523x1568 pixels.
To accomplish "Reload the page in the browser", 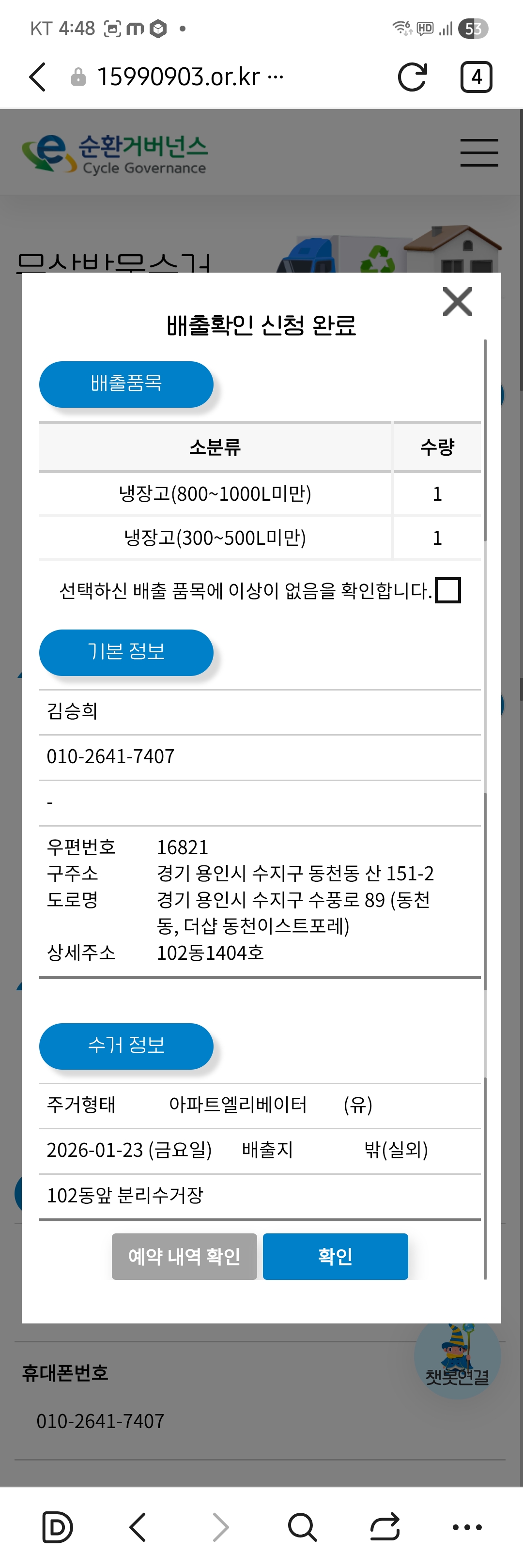I will (412, 77).
